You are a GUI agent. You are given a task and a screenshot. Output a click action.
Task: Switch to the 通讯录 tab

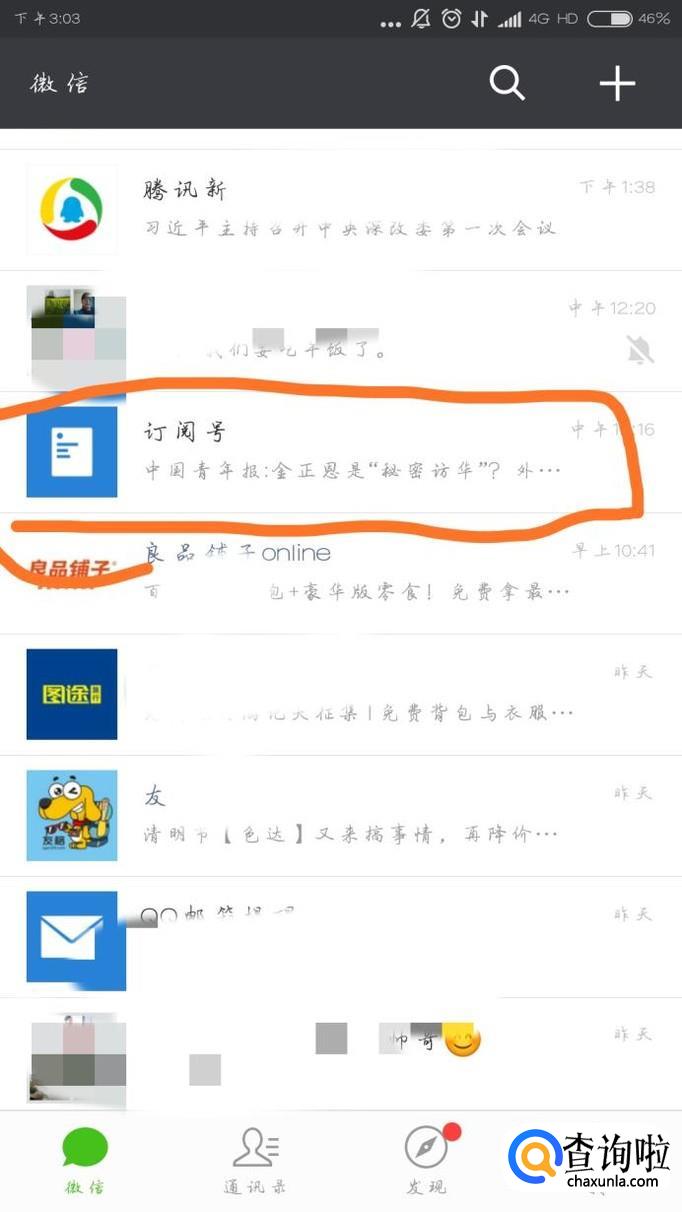255,1160
